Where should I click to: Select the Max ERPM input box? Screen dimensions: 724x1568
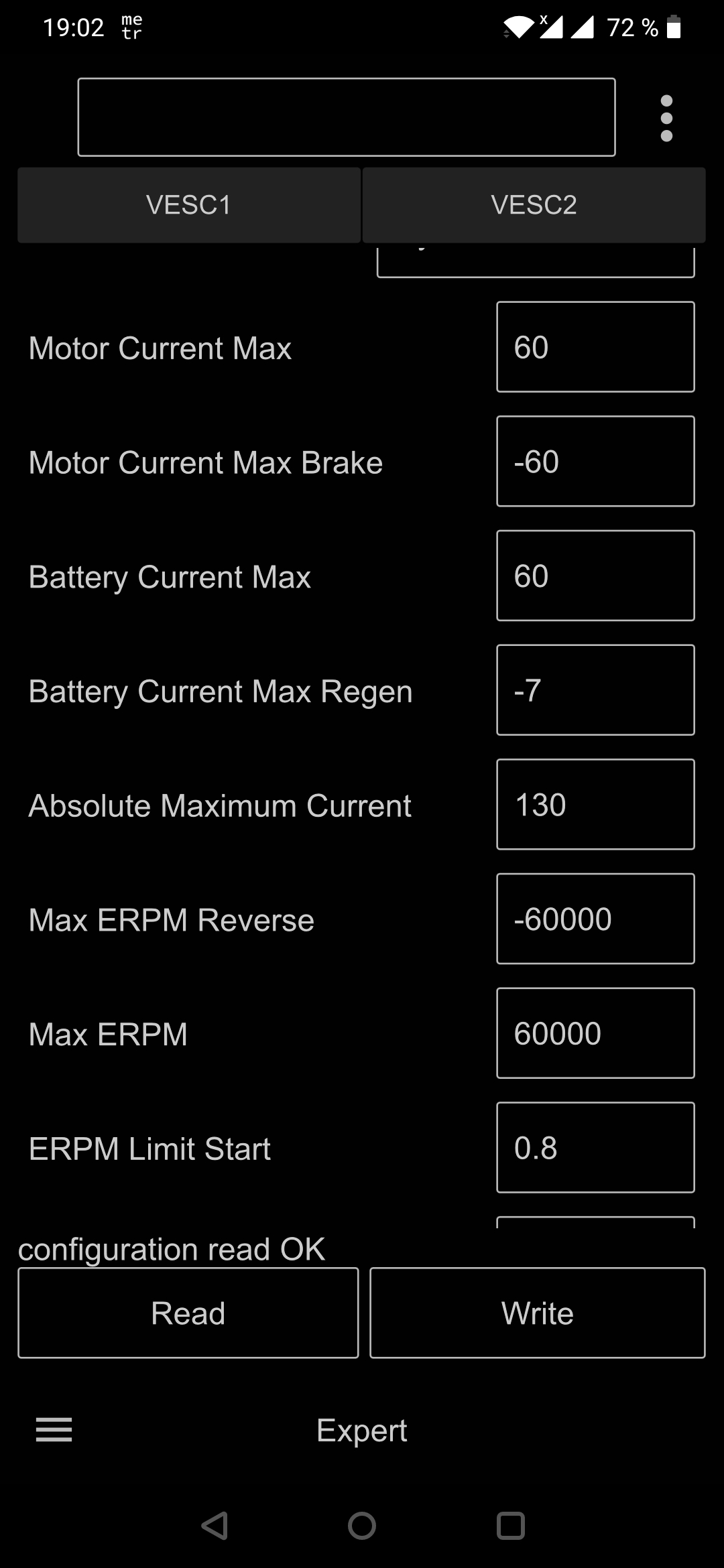click(595, 1033)
